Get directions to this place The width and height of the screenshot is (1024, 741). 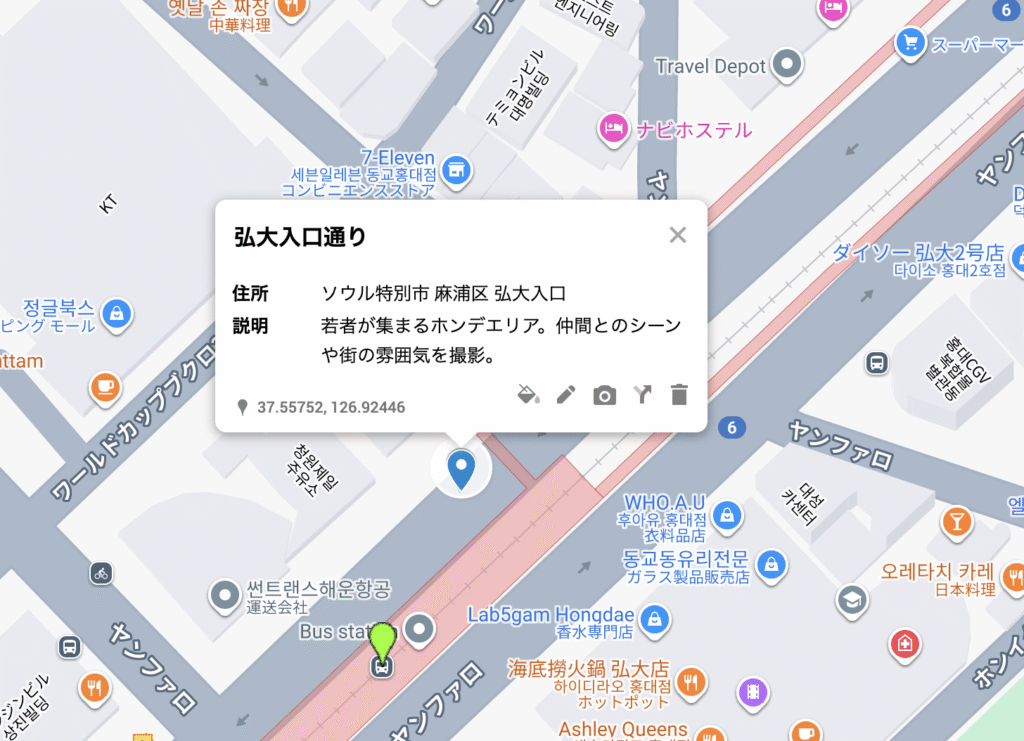[x=642, y=395]
